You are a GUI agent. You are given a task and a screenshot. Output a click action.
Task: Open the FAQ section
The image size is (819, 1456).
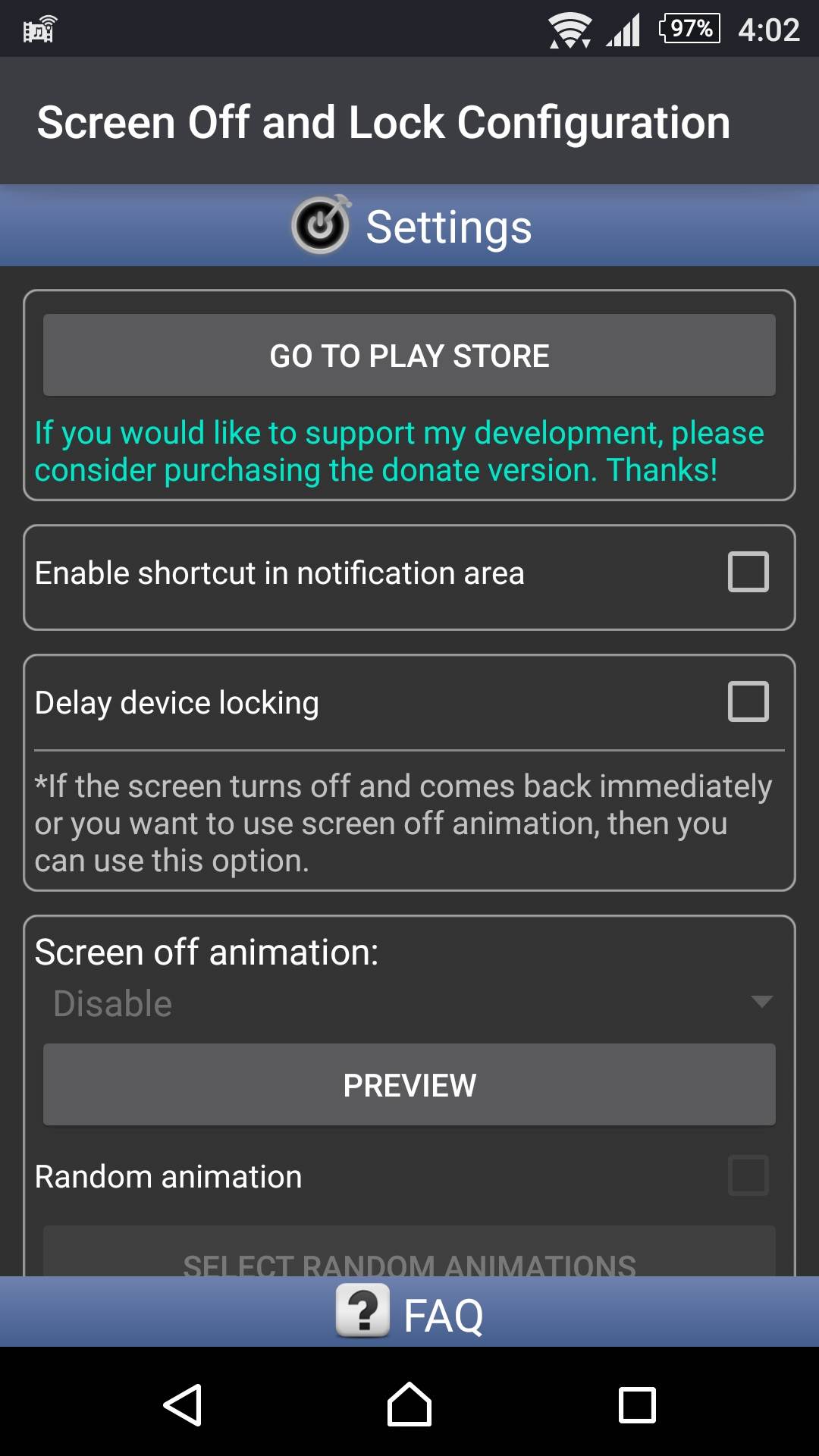[409, 1313]
